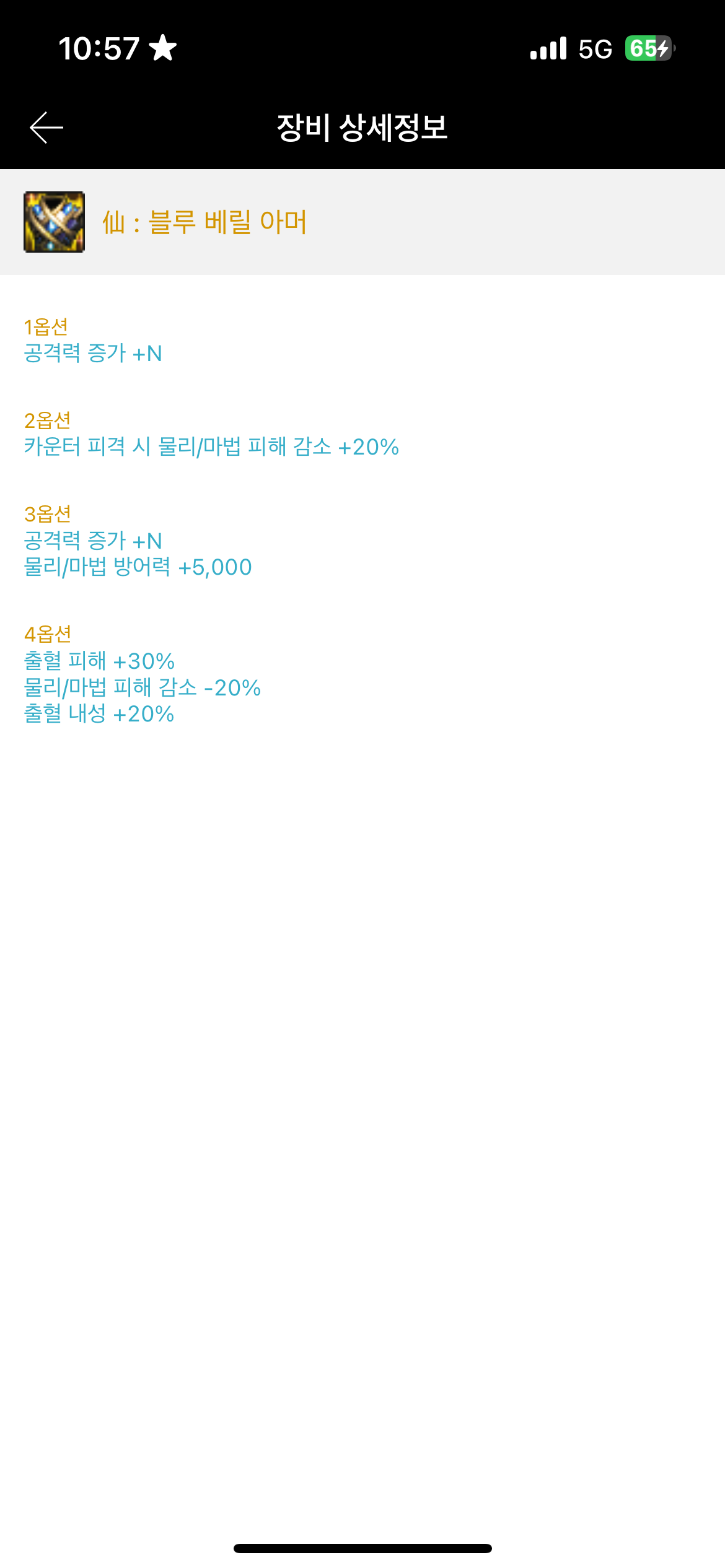Go back from 장비 상세정보
725x1568 pixels.
46,128
